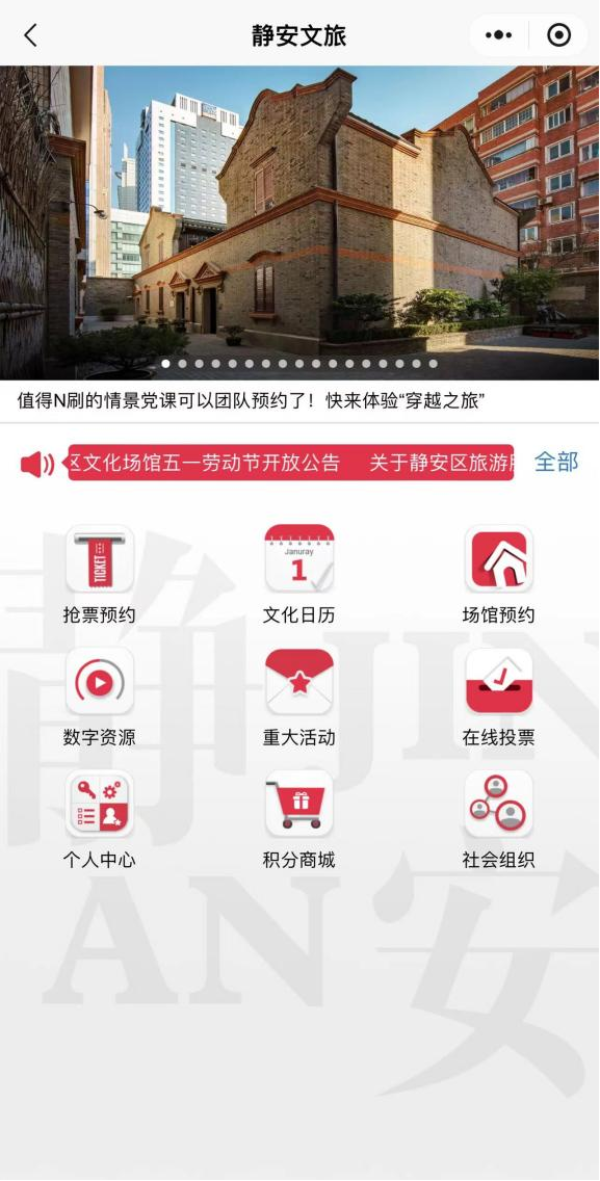Open 社会组织 social organizations

click(x=498, y=819)
